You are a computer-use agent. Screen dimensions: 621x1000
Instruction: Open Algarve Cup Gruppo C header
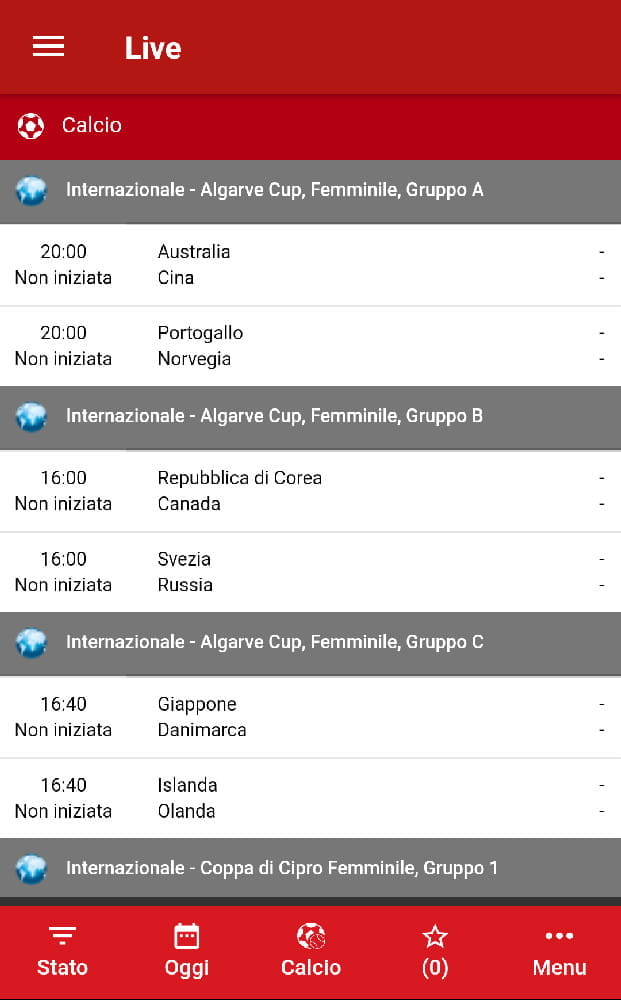[x=310, y=643]
